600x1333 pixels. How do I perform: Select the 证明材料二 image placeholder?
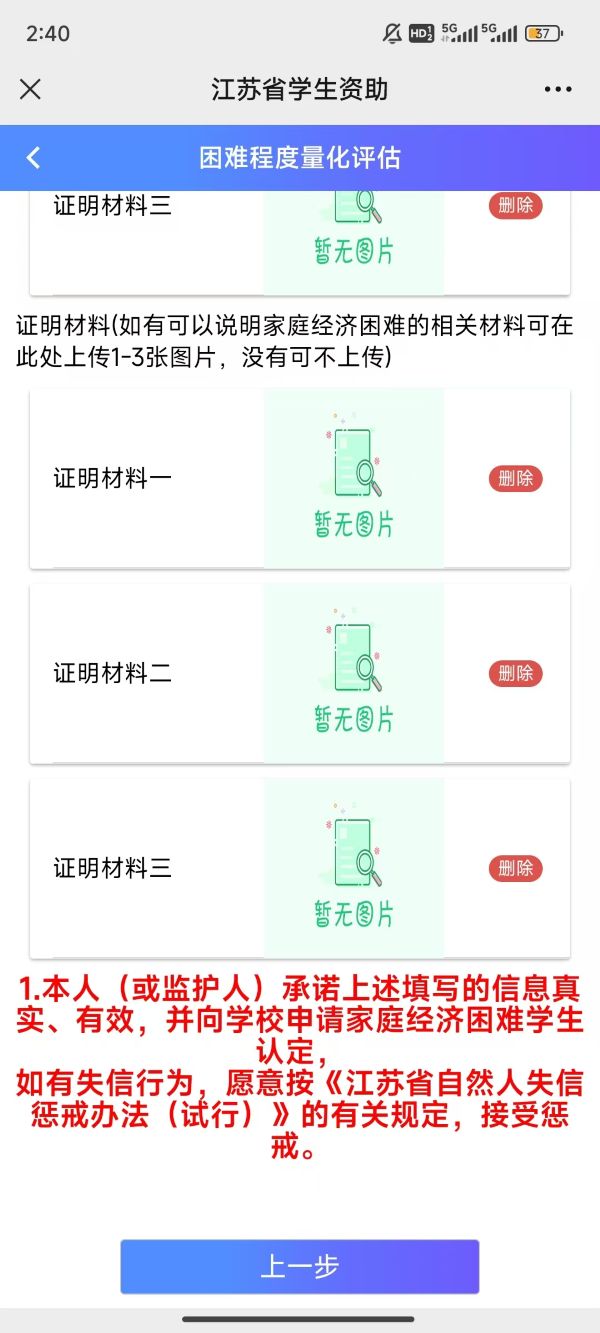click(353, 673)
